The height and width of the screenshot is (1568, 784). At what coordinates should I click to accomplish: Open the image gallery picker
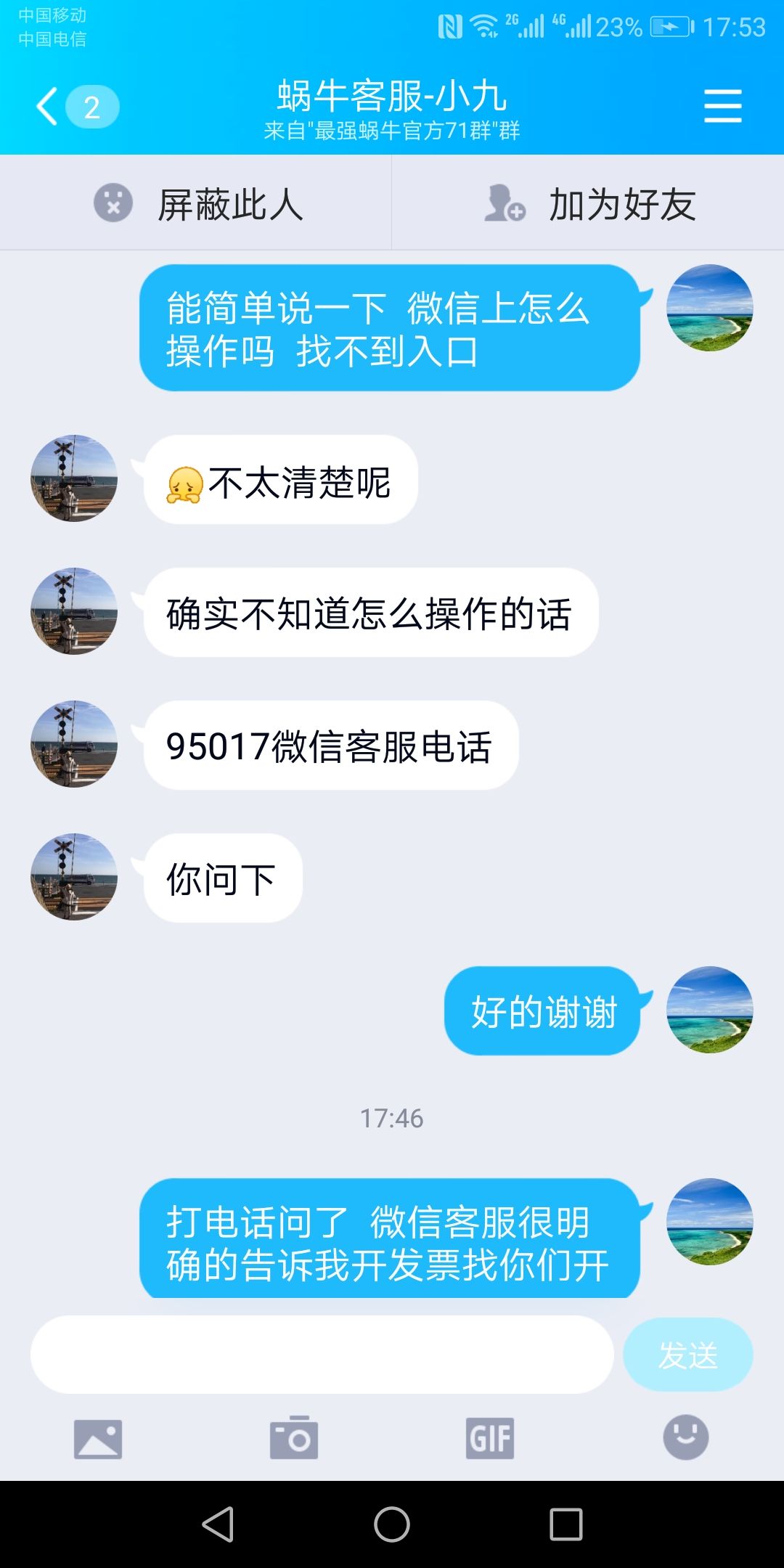(x=97, y=1438)
